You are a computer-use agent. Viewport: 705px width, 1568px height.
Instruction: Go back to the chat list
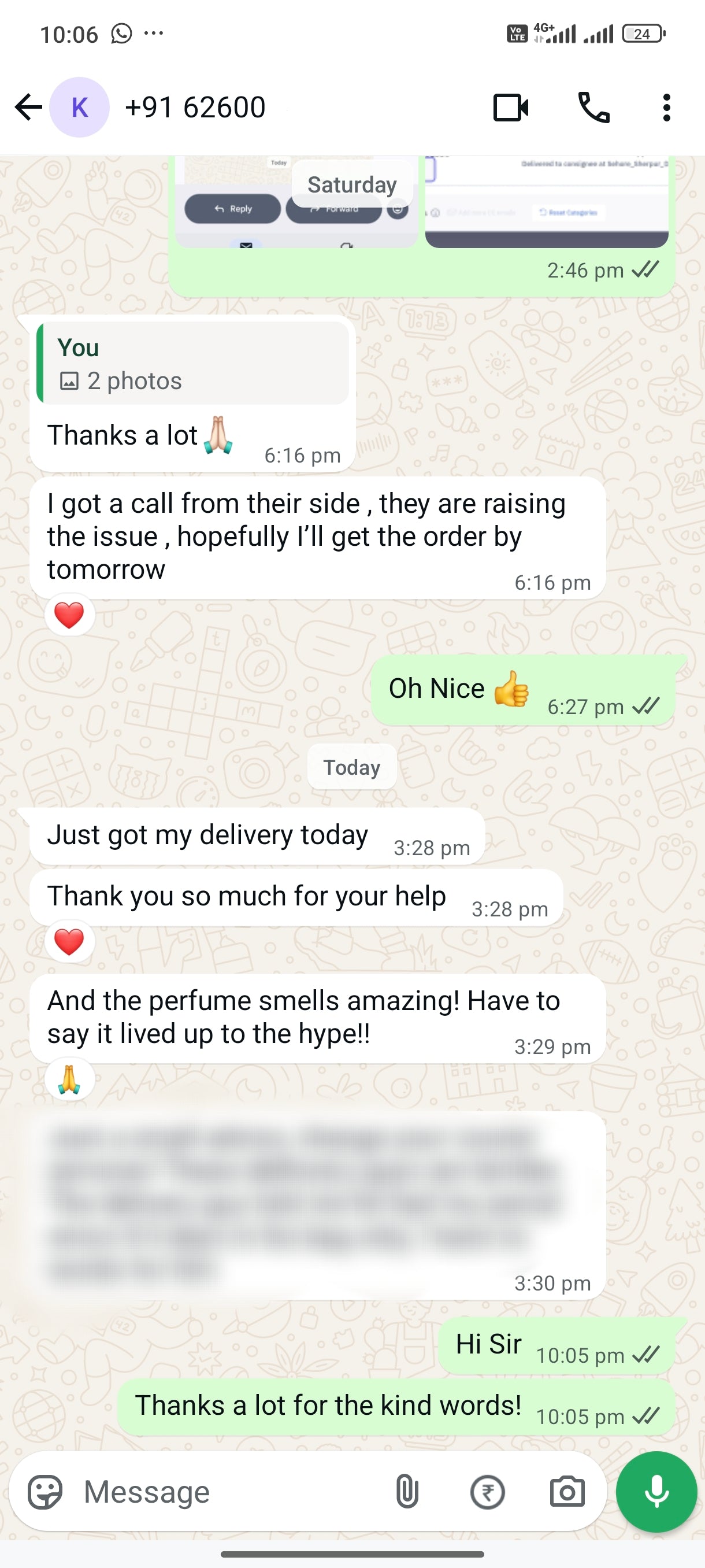[x=28, y=108]
